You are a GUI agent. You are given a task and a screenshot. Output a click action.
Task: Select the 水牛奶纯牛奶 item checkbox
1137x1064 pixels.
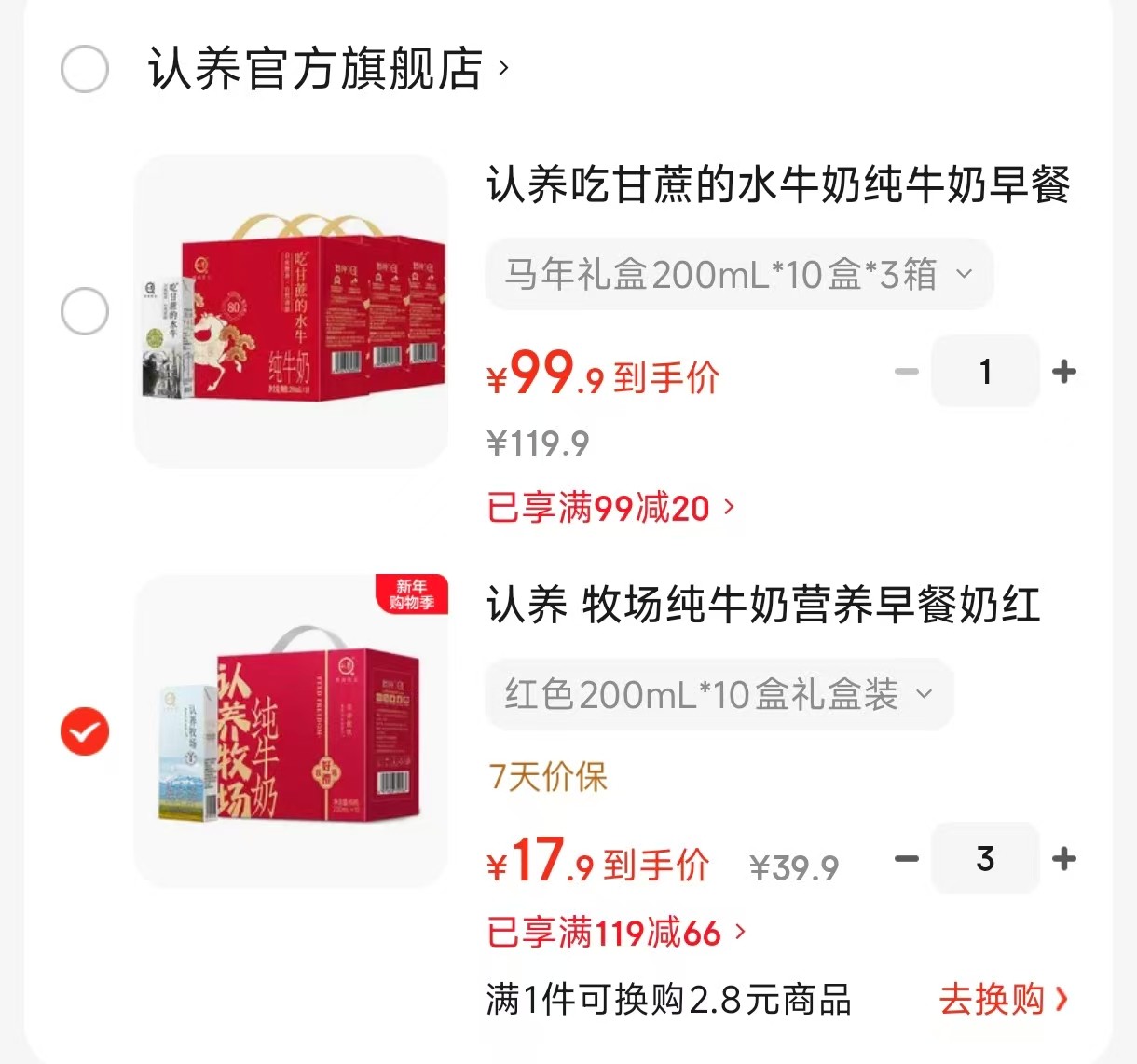pos(85,311)
